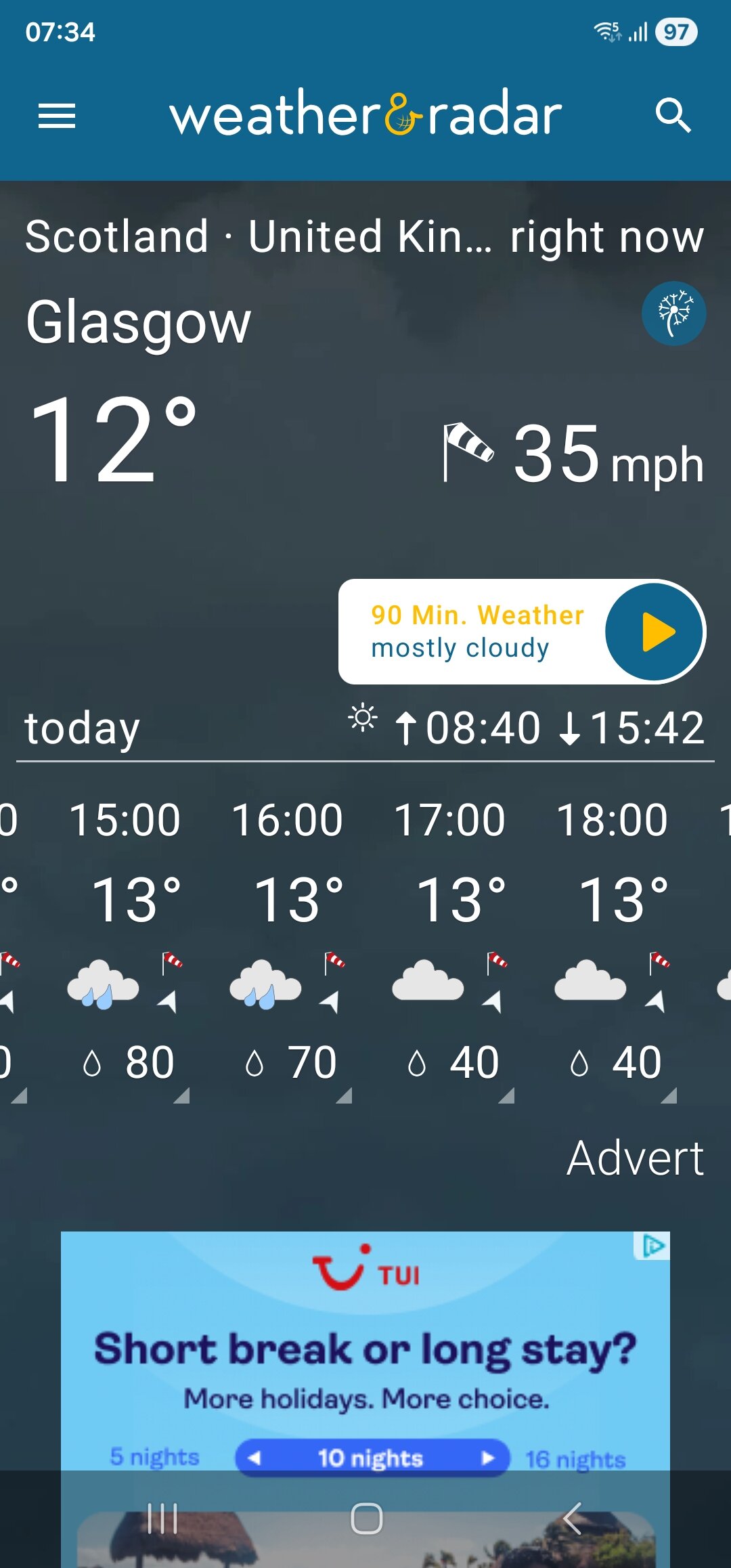This screenshot has width=731, height=1568.
Task: Open the 15:00 hourly forecast details
Action: pos(126,948)
